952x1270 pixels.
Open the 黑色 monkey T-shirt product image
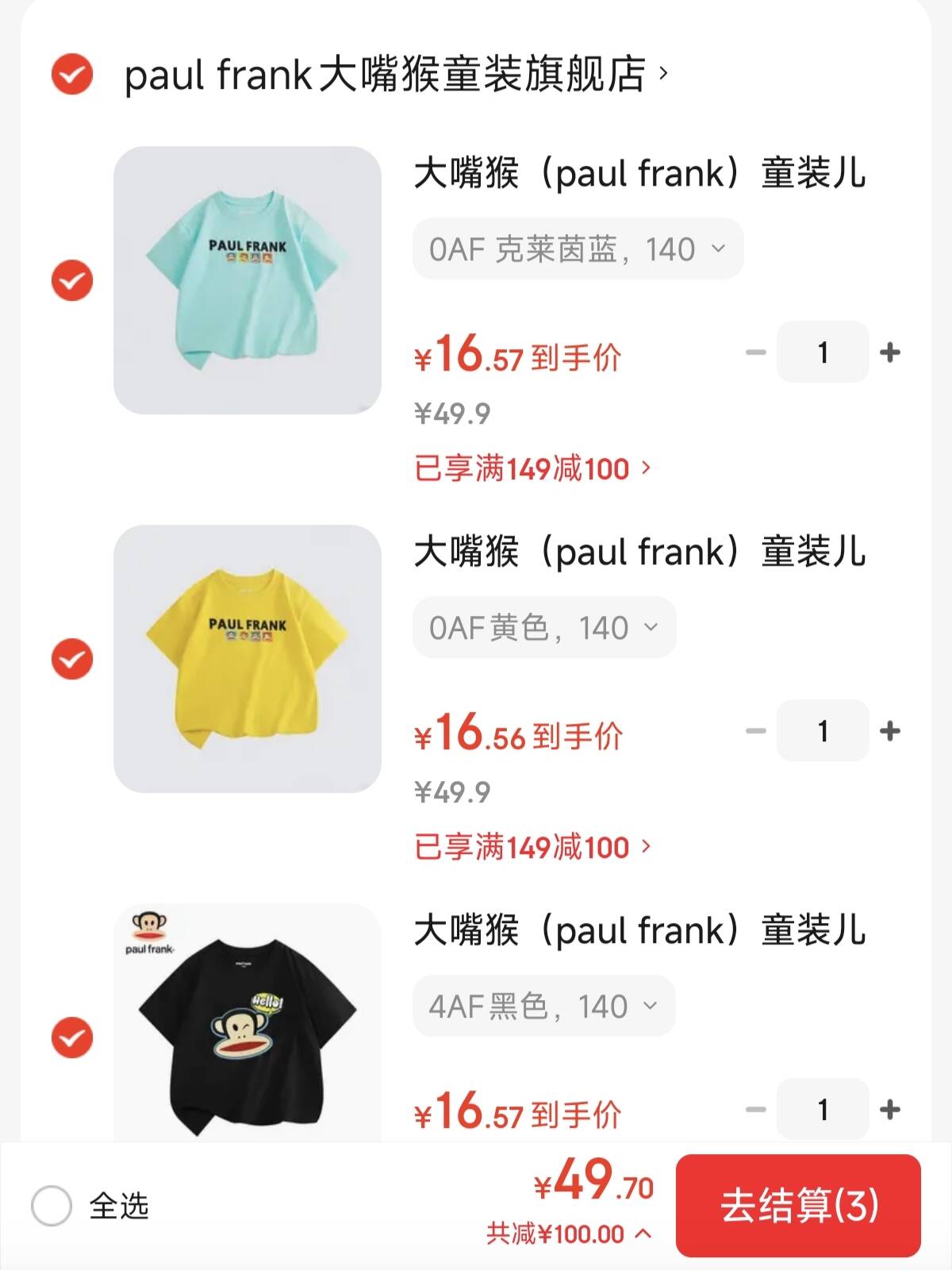point(247,1024)
